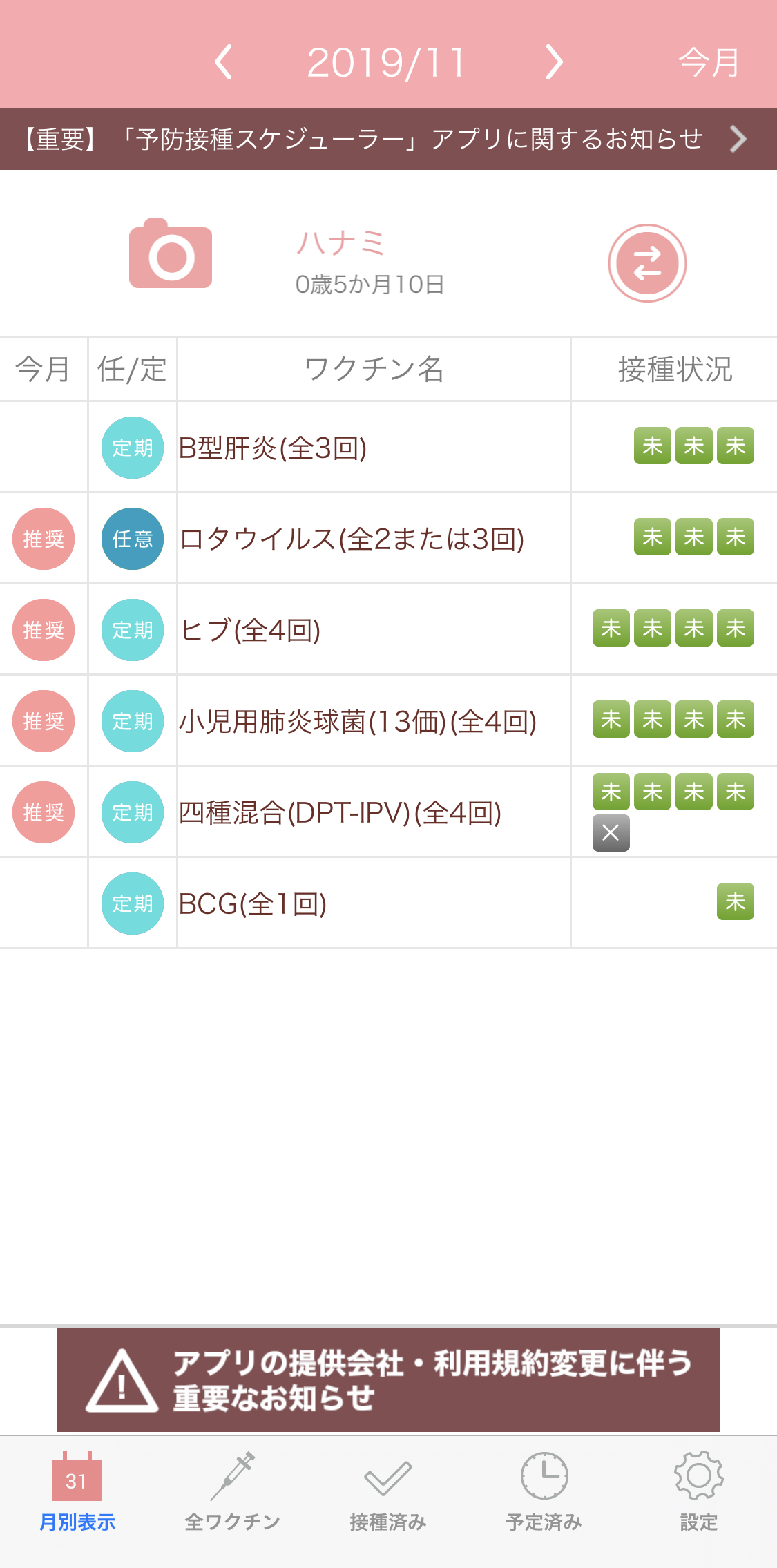This screenshot has width=777, height=1568.
Task: Switch to the 全ワクチン tab
Action: 233,1491
